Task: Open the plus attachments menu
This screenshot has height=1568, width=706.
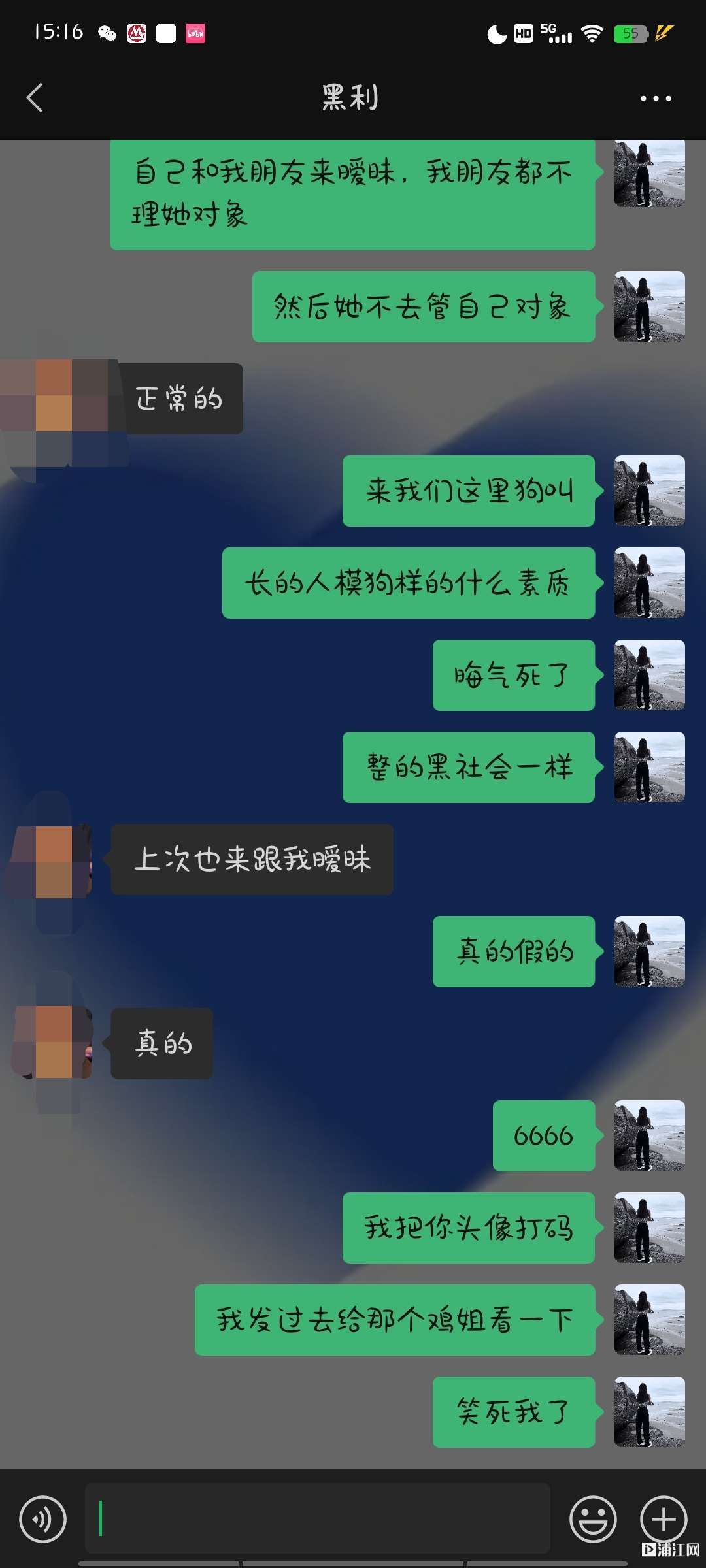Action: click(663, 1518)
